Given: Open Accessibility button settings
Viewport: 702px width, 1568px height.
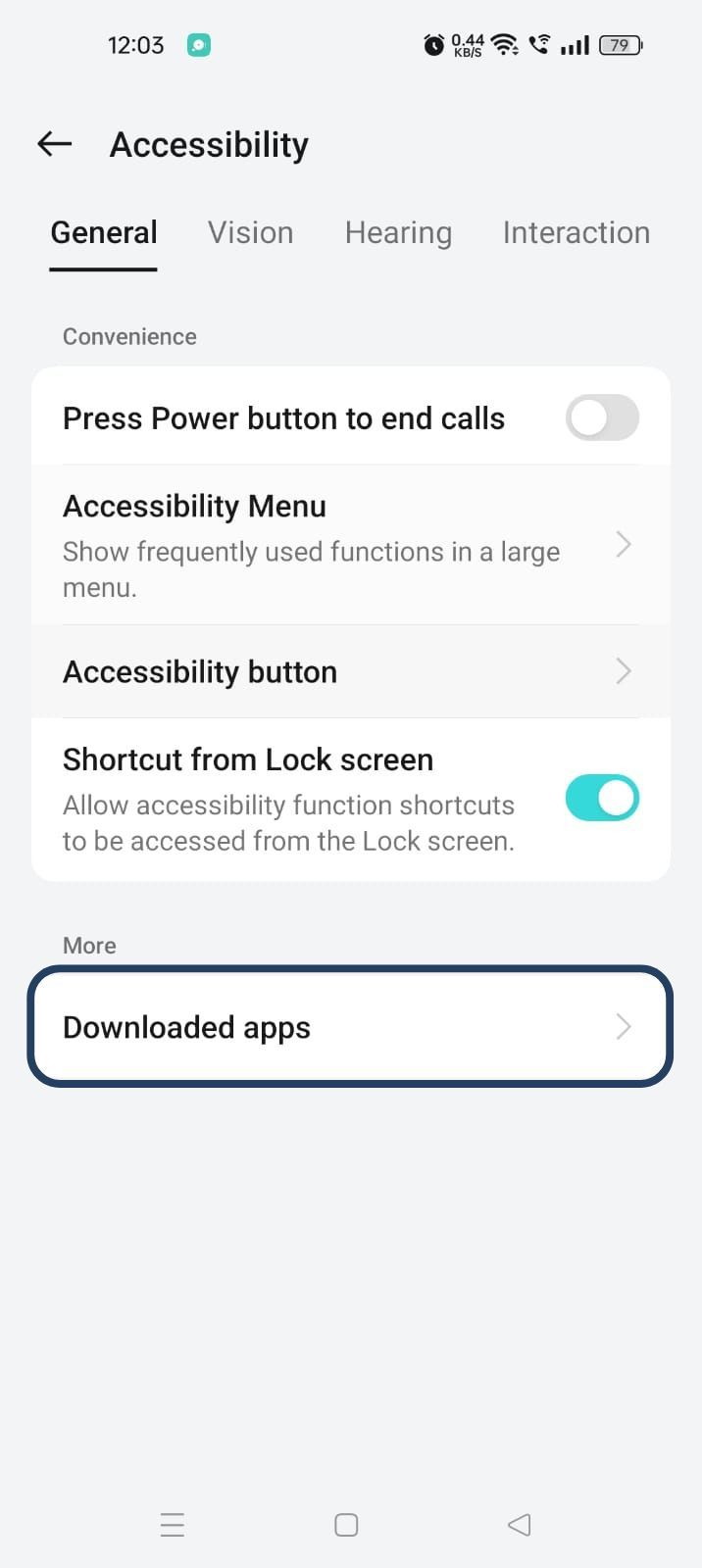Looking at the screenshot, I should (351, 671).
